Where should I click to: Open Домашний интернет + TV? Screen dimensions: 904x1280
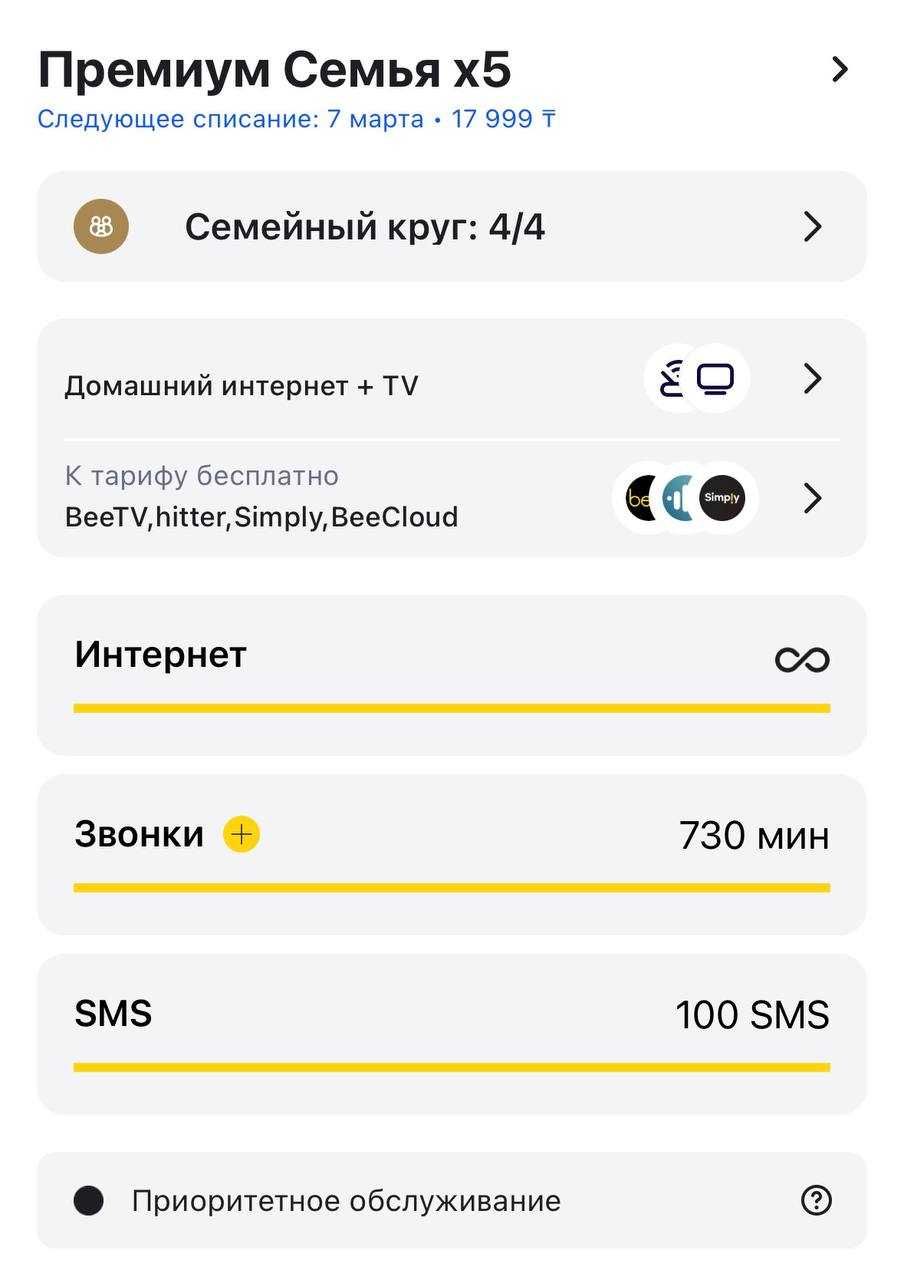pos(451,381)
